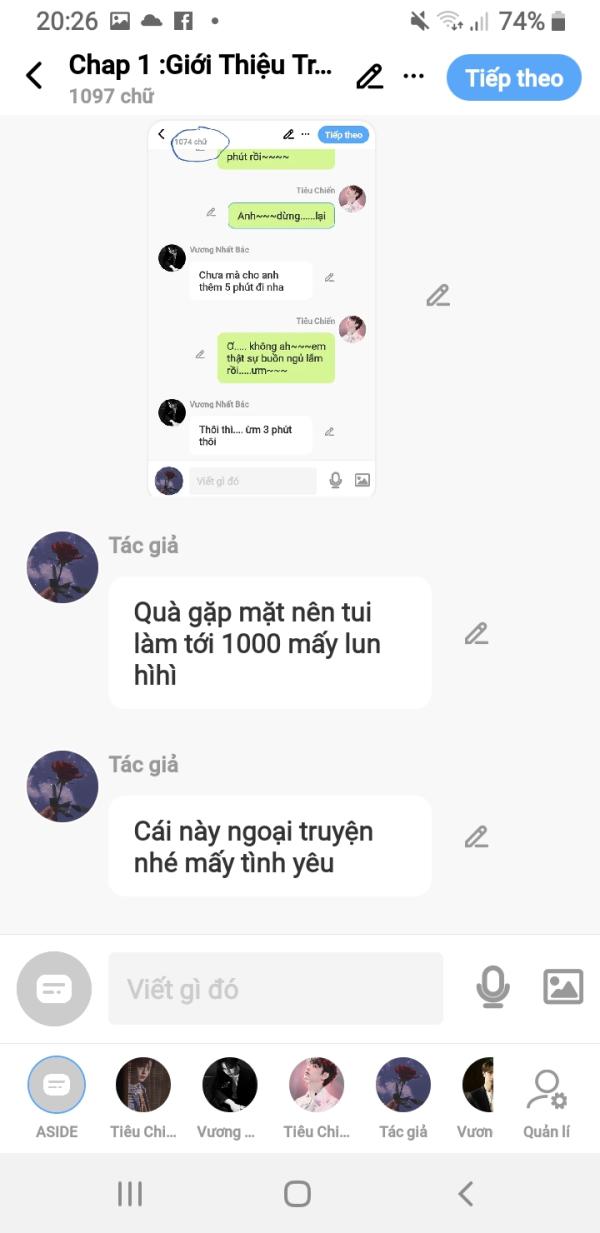Edit the message 'Cái này ngoại truyện...'

[x=476, y=836]
